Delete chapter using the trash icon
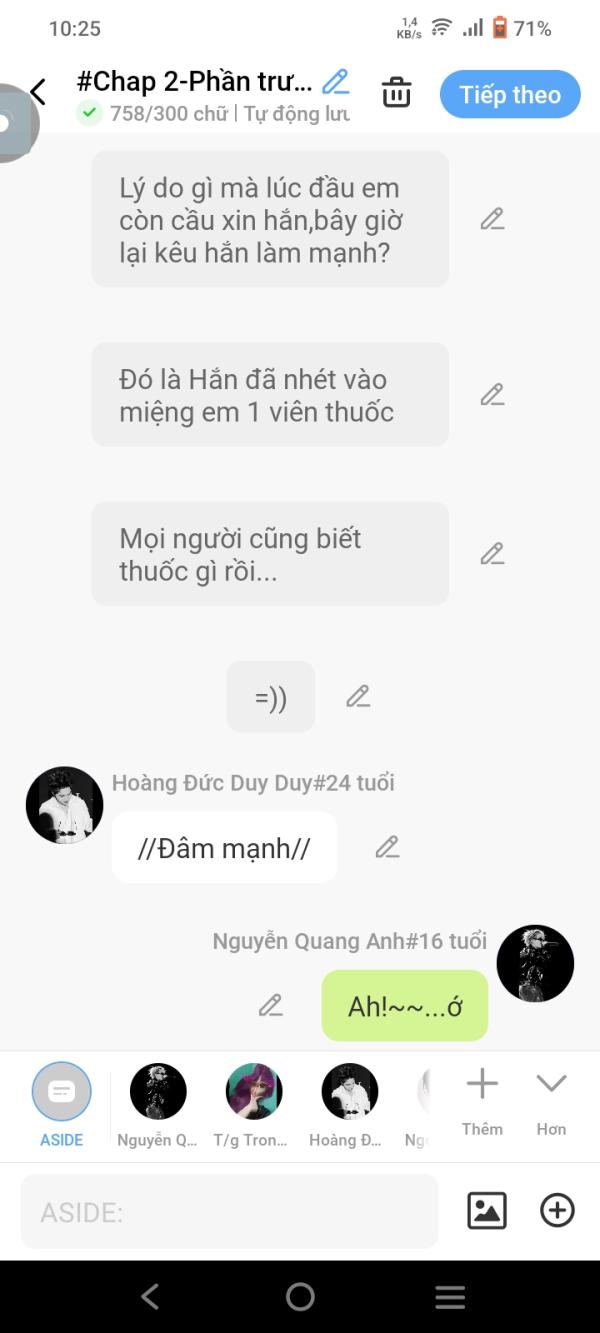 397,93
